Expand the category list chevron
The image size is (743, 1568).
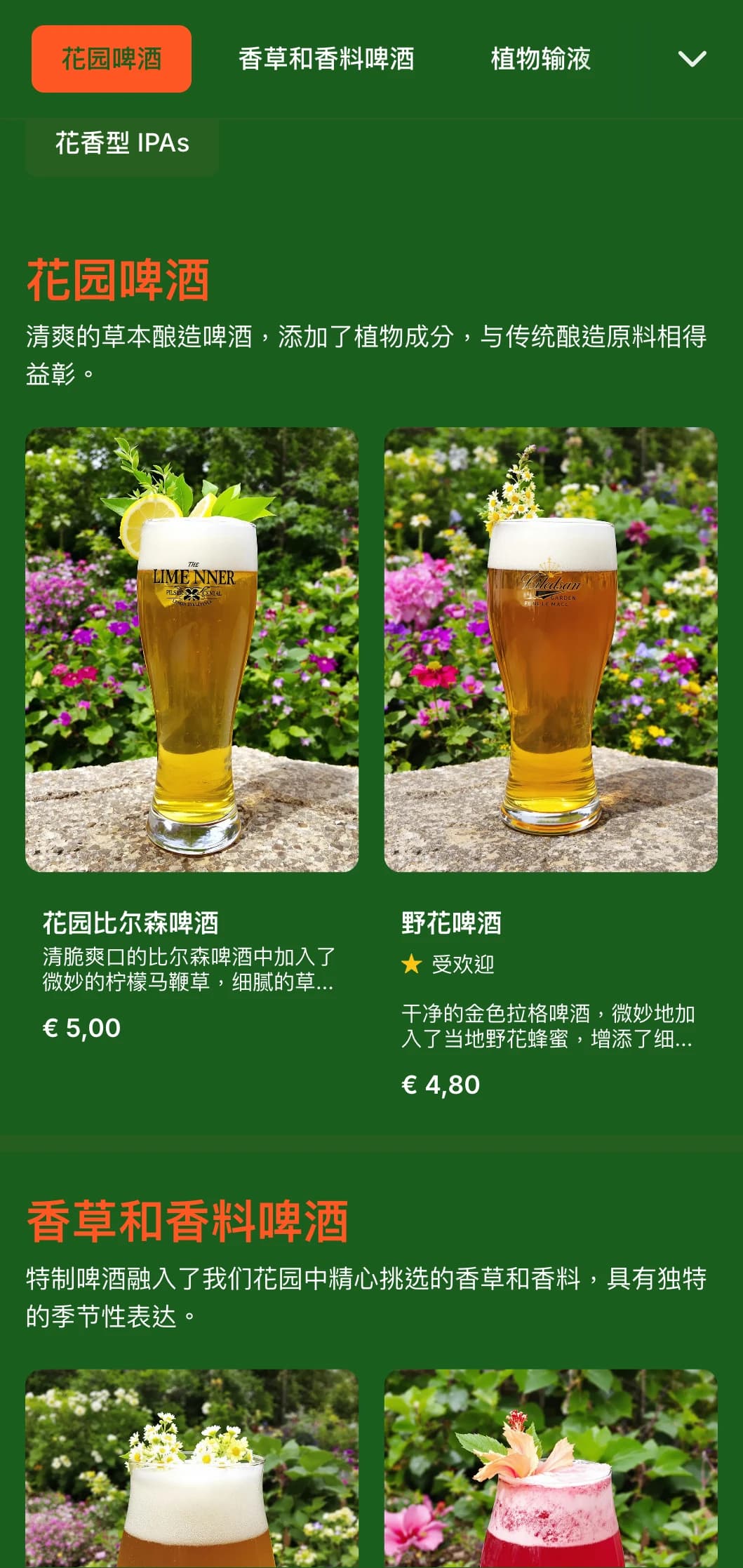point(692,59)
